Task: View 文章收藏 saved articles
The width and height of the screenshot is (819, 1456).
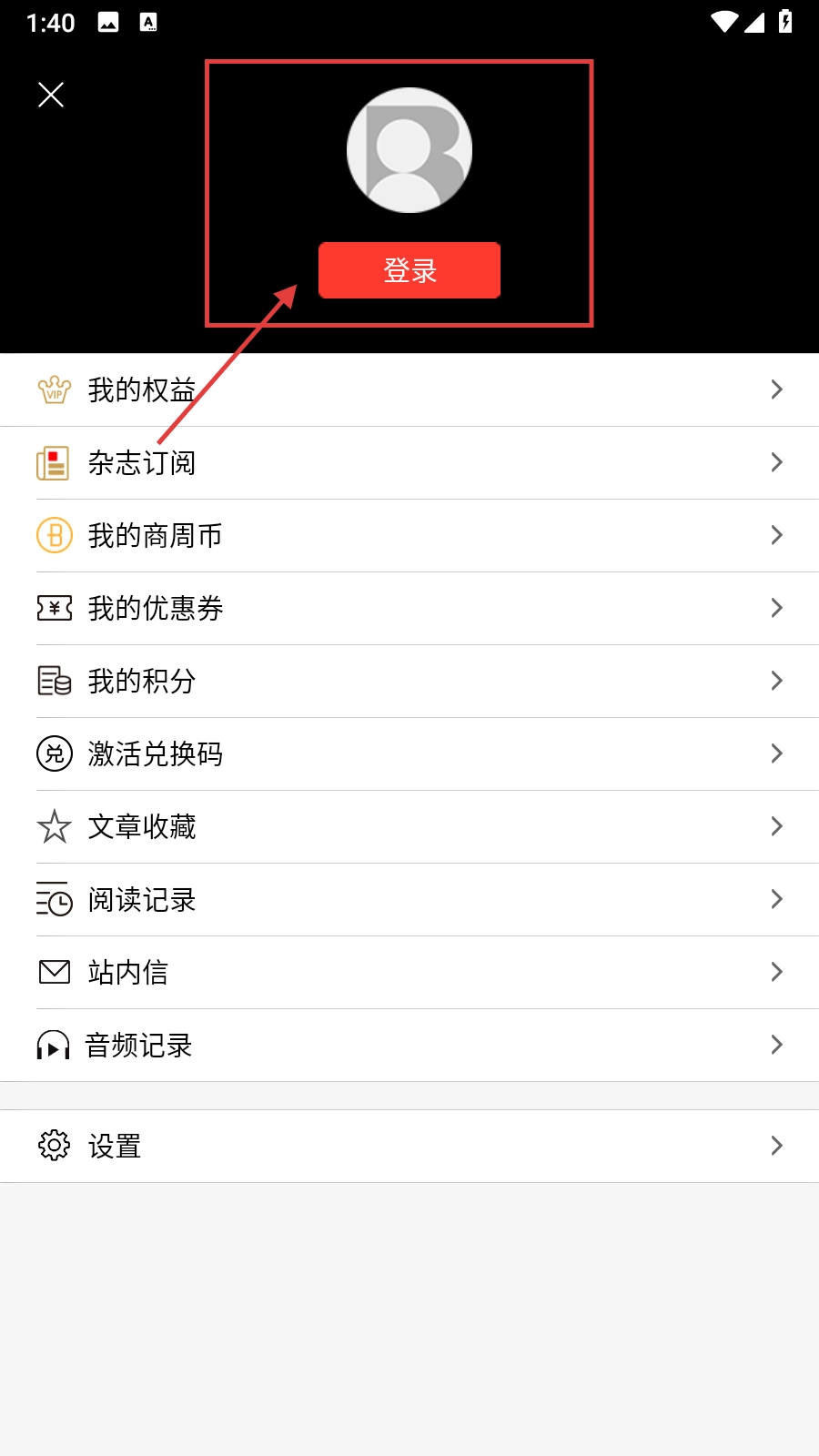Action: coord(409,826)
